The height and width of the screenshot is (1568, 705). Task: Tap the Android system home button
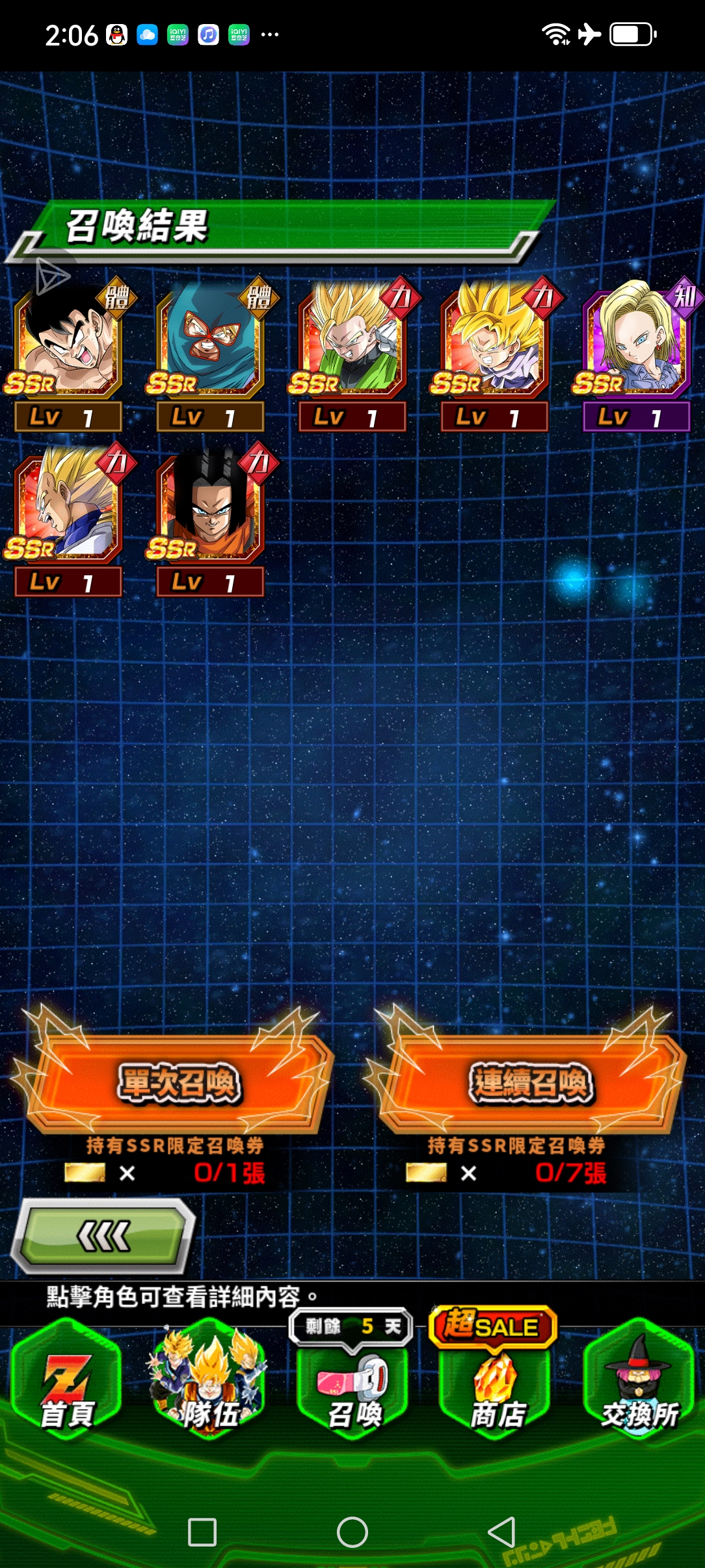(x=352, y=1532)
